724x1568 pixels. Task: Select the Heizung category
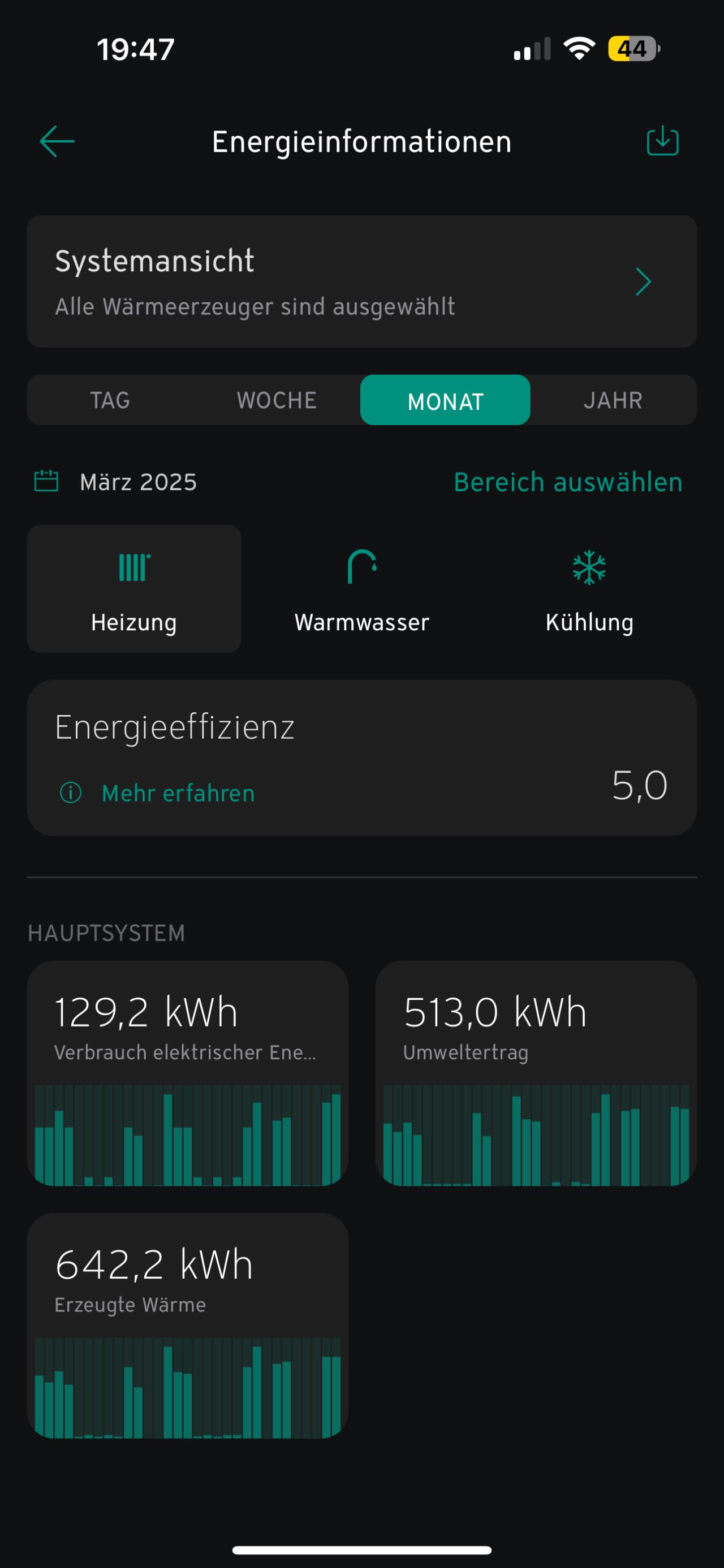(134, 588)
